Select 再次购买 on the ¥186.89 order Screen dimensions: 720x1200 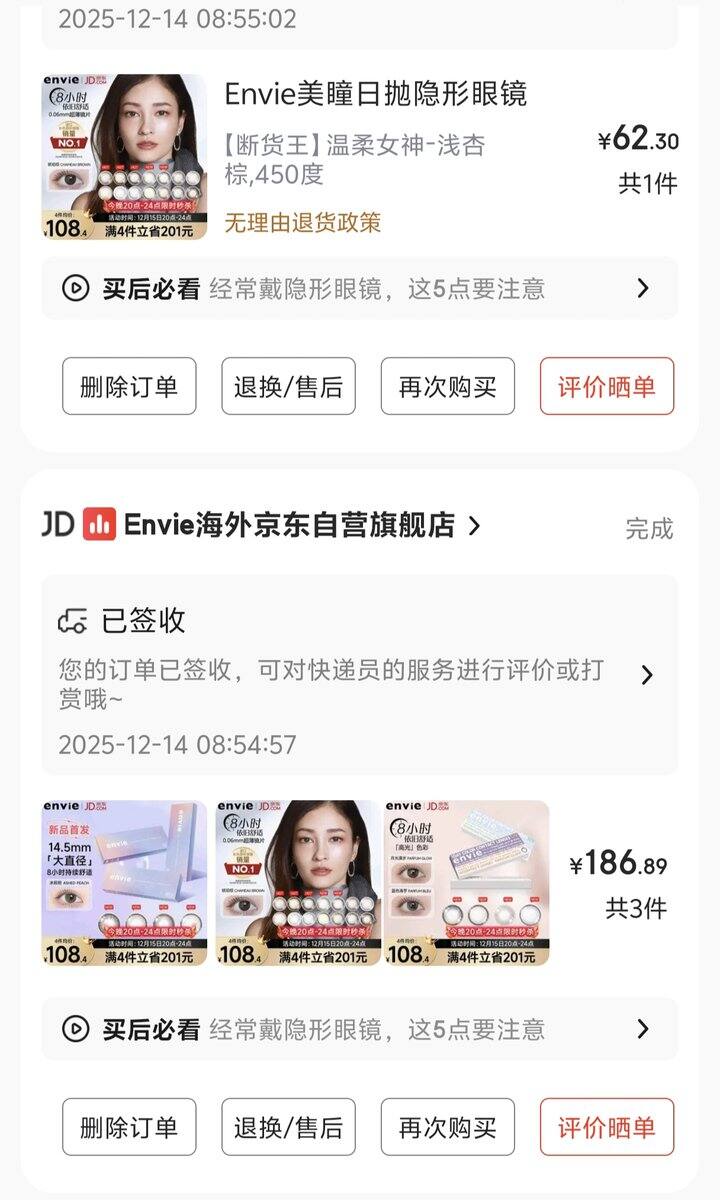tap(447, 1127)
